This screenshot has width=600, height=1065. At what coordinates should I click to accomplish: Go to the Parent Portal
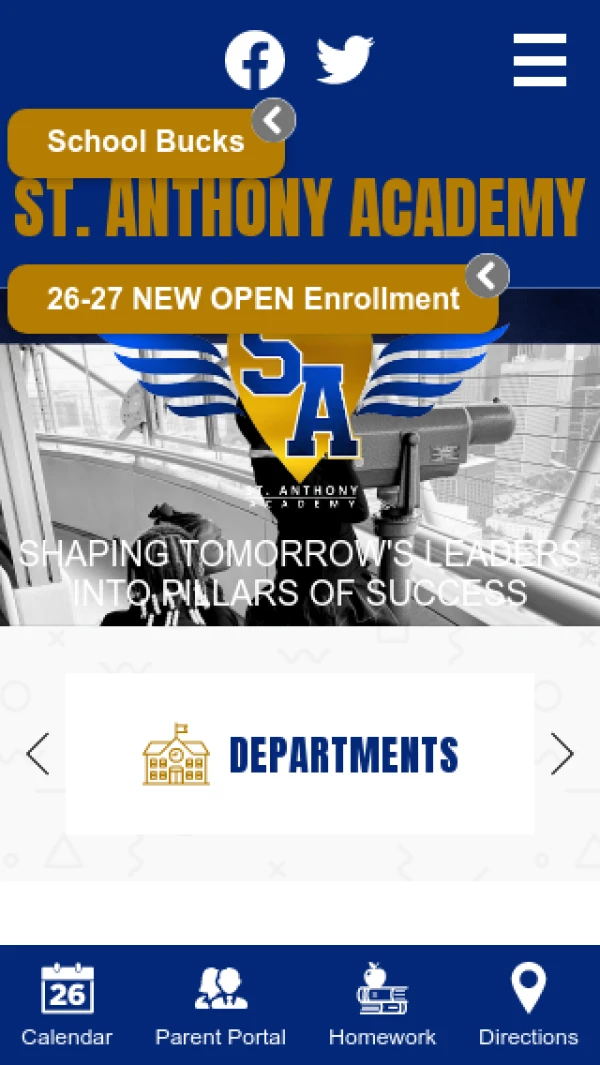[x=221, y=1004]
